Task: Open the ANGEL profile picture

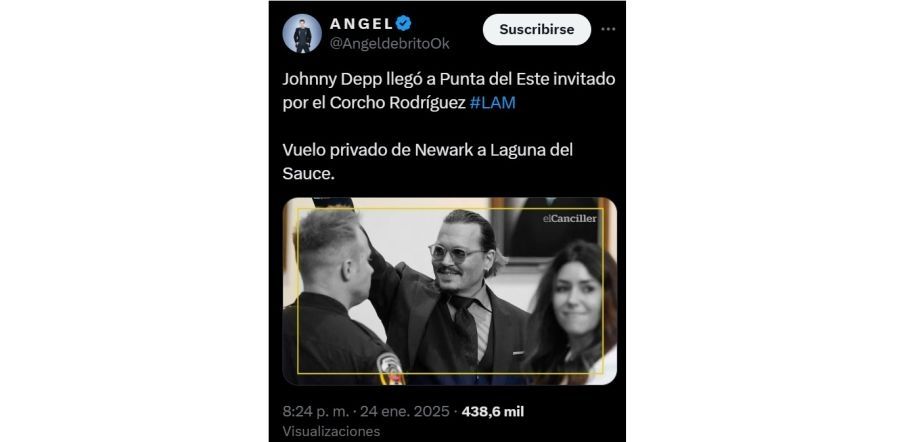Action: (x=302, y=33)
